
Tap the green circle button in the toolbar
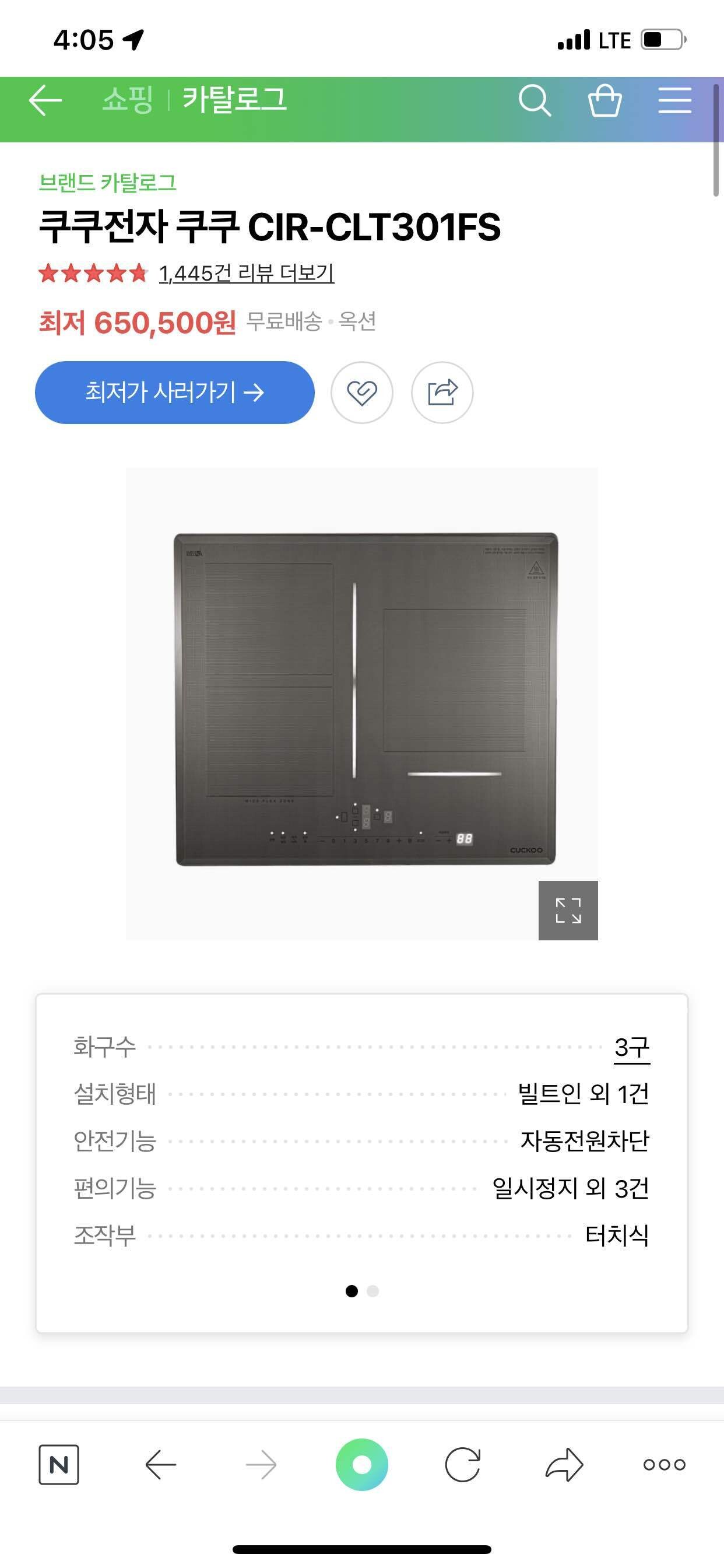click(x=361, y=1464)
